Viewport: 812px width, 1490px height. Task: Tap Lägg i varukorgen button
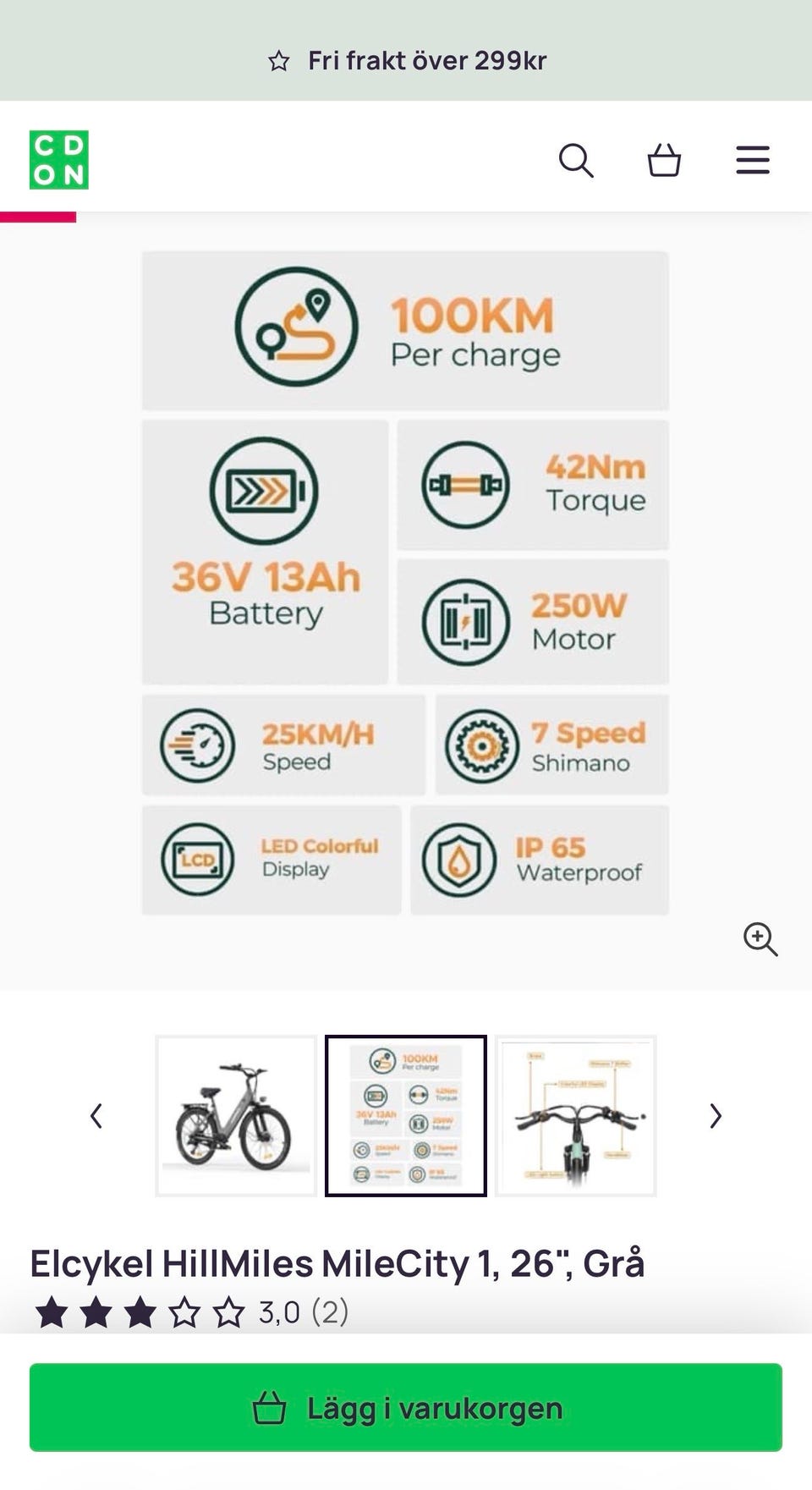pyautogui.click(x=406, y=1407)
